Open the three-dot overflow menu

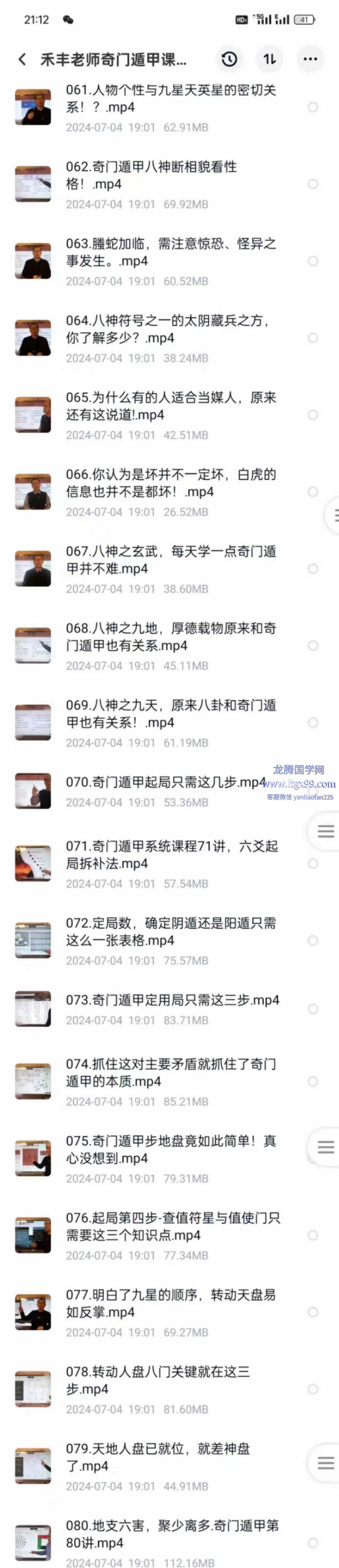click(x=310, y=59)
